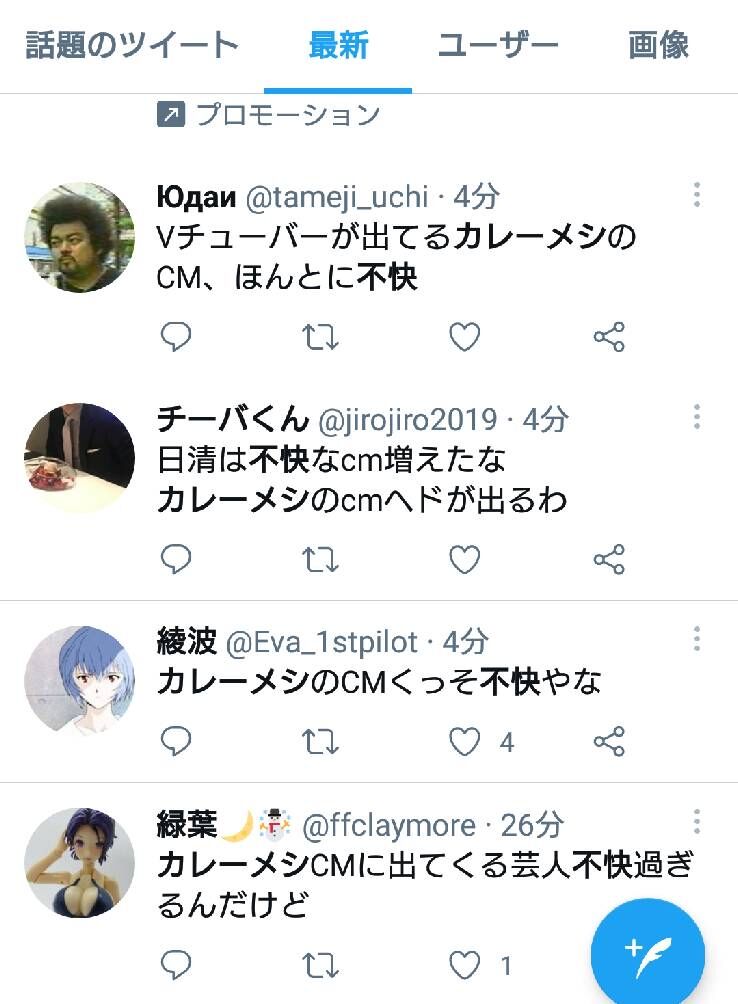
Task: Share 緑葉's tweet via the share icon
Action: pos(612,966)
